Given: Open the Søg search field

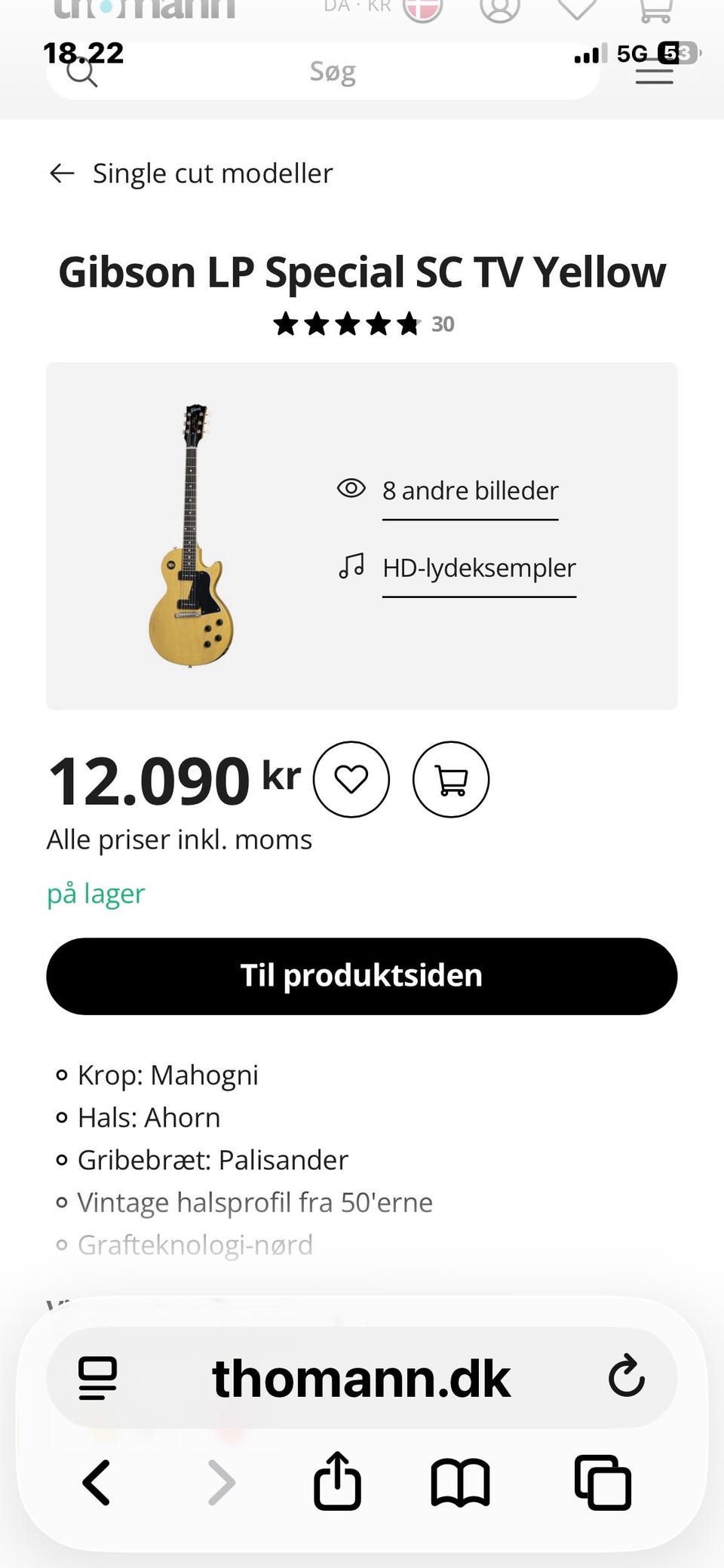Looking at the screenshot, I should 332,72.
